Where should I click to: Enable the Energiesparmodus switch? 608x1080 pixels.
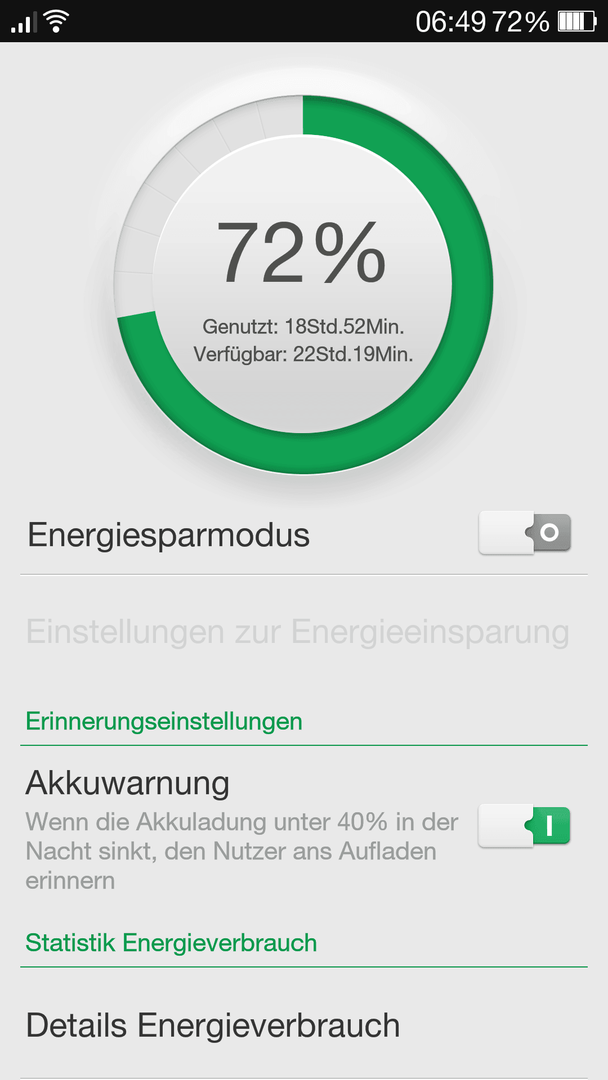coord(525,534)
